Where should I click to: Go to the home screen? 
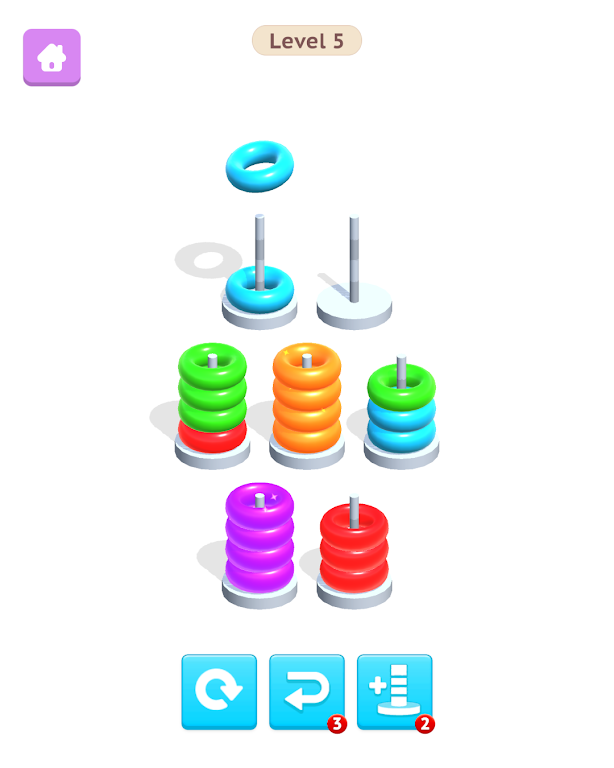tap(52, 57)
